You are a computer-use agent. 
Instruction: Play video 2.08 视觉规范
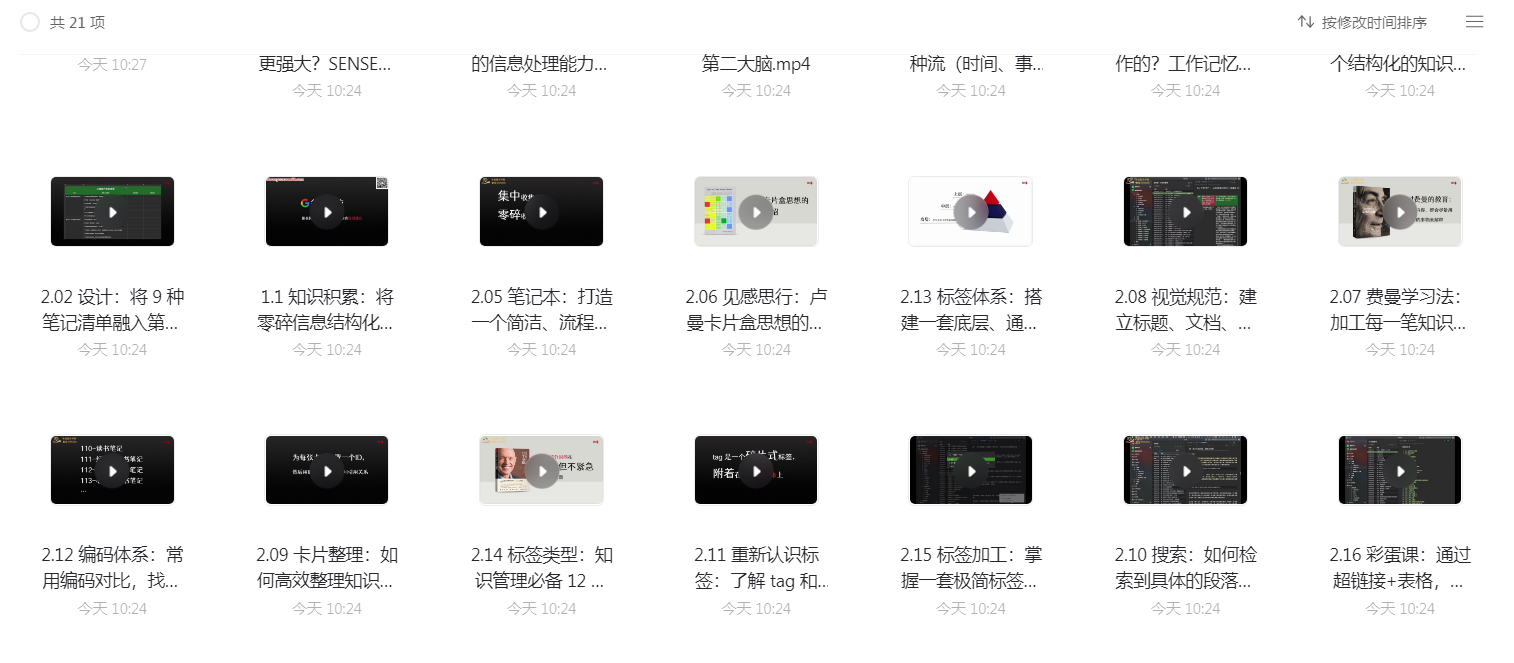point(1185,212)
